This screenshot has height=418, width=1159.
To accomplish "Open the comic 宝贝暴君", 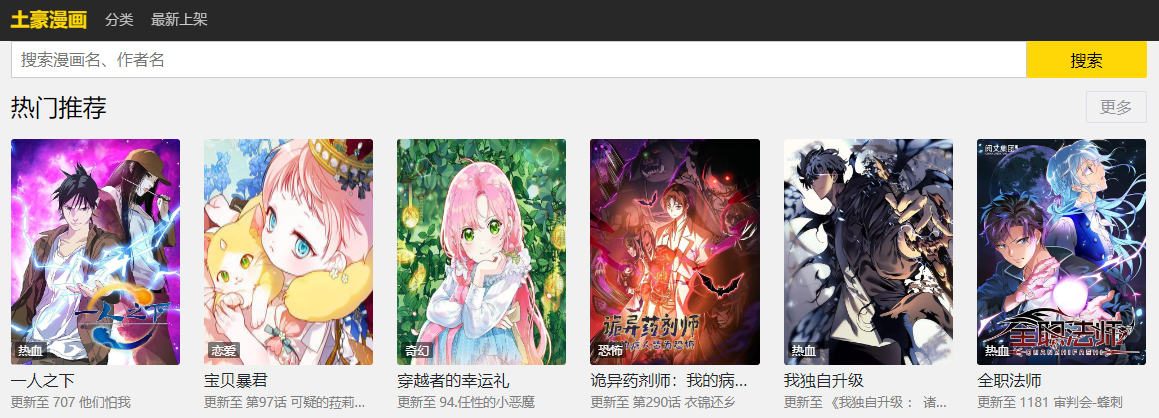I will (288, 251).
